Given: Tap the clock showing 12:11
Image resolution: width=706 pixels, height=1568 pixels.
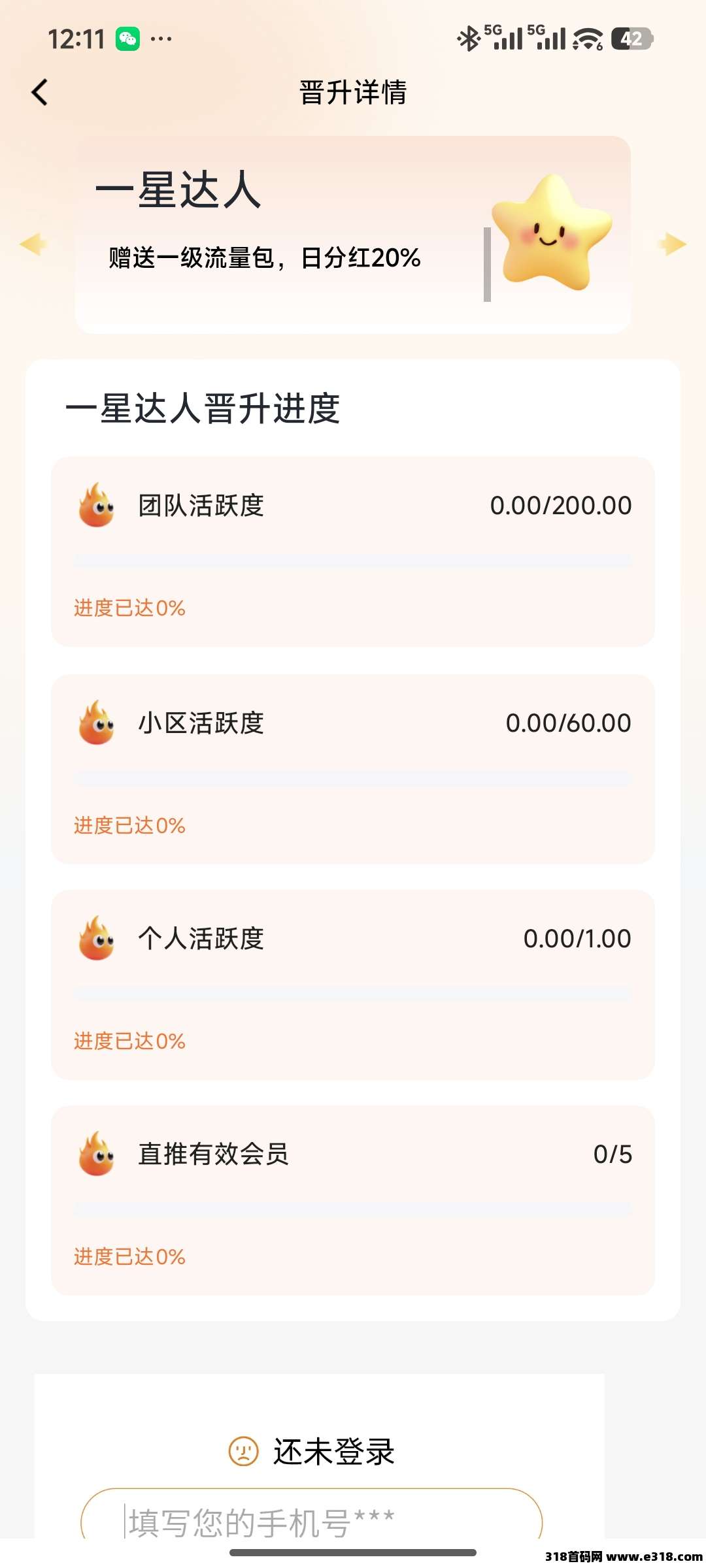Looking at the screenshot, I should pyautogui.click(x=78, y=39).
